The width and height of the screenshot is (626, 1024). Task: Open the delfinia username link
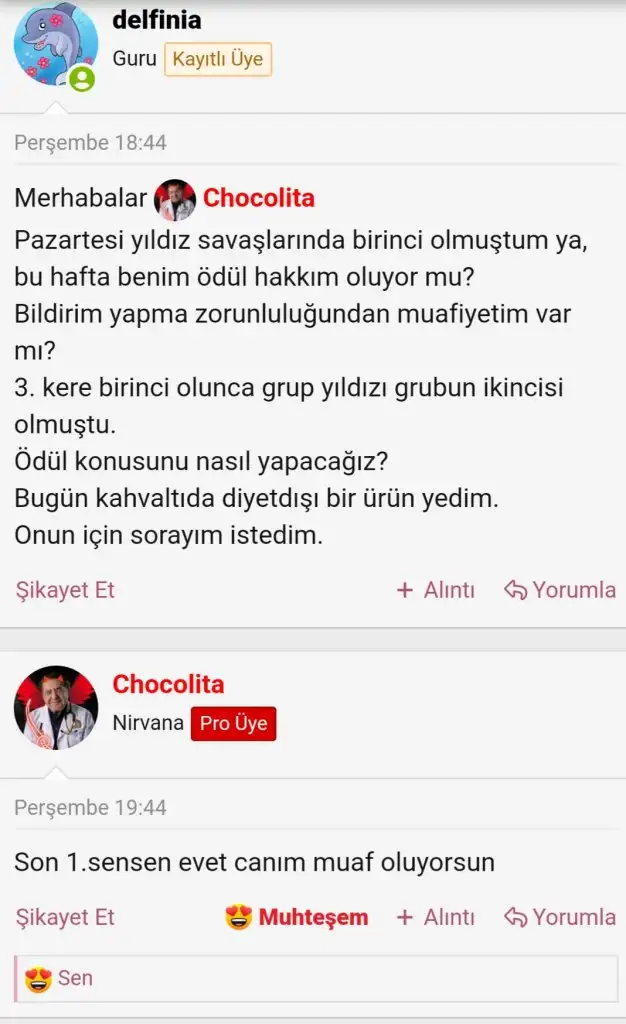coord(156,20)
